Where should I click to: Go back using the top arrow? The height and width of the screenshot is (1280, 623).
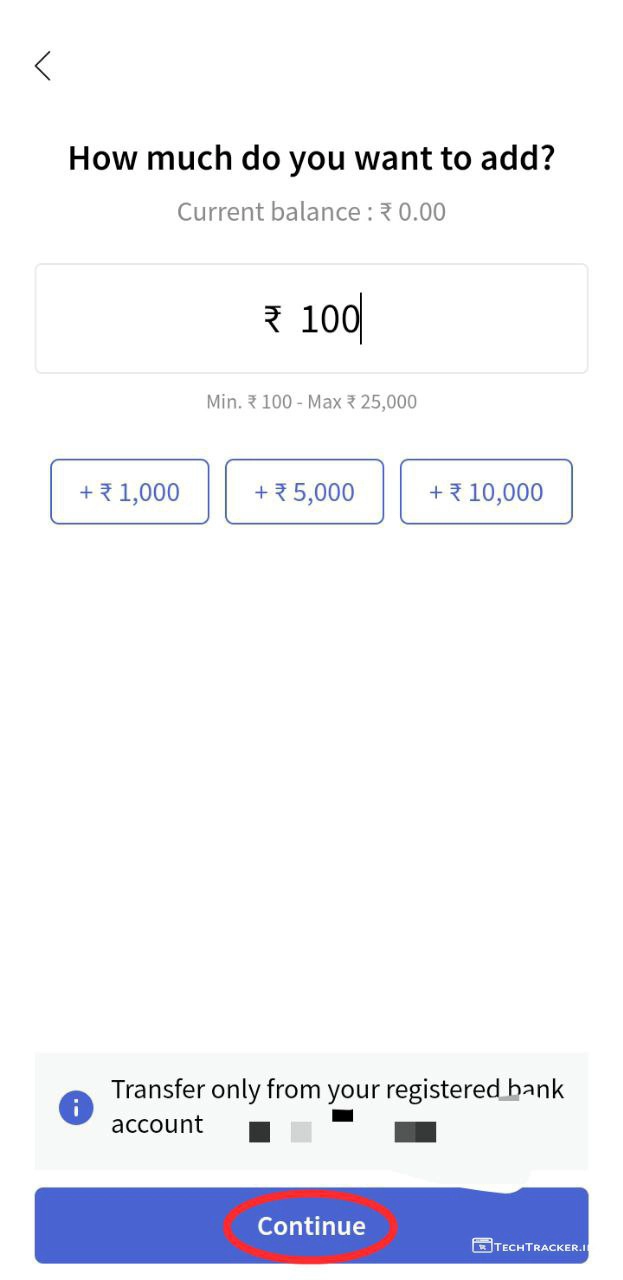(x=42, y=66)
